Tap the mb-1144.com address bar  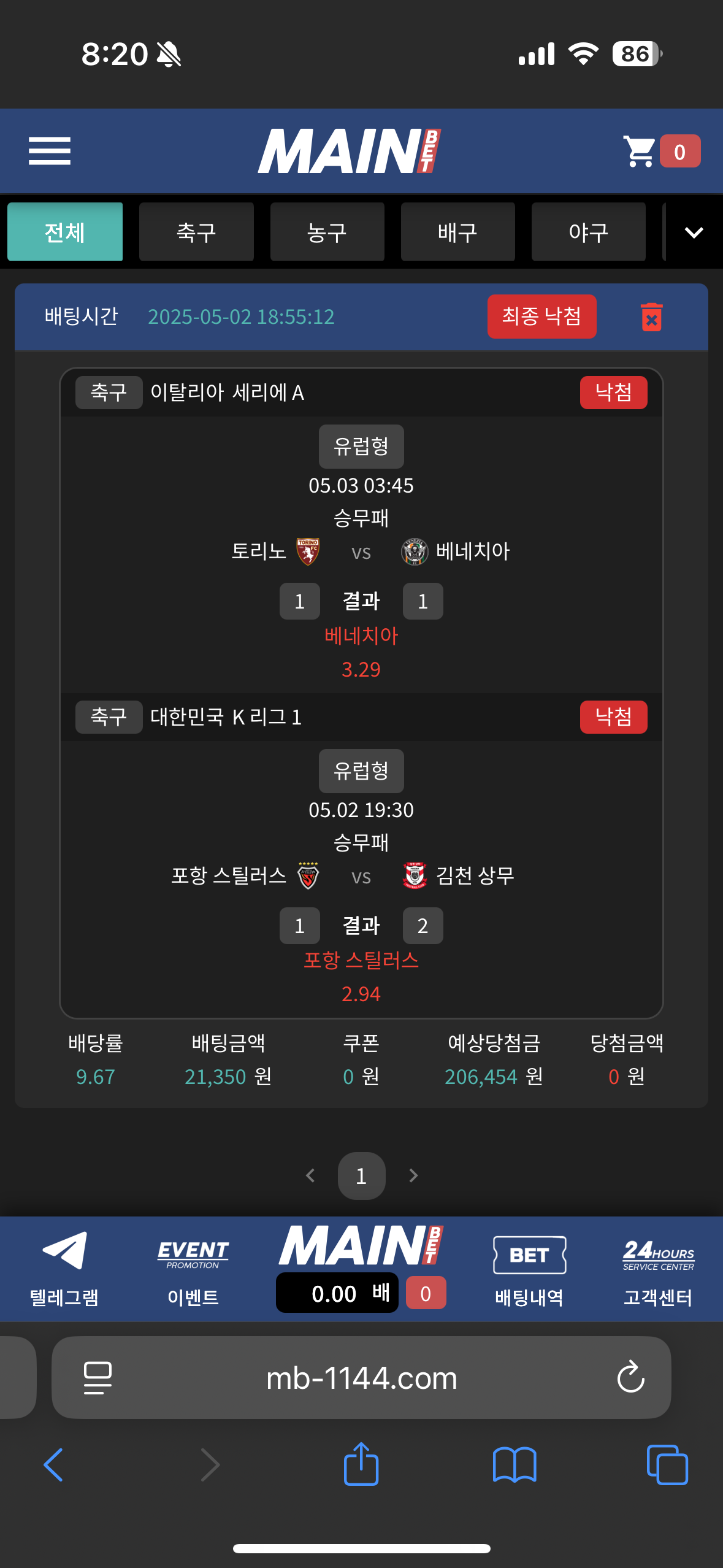361,1378
